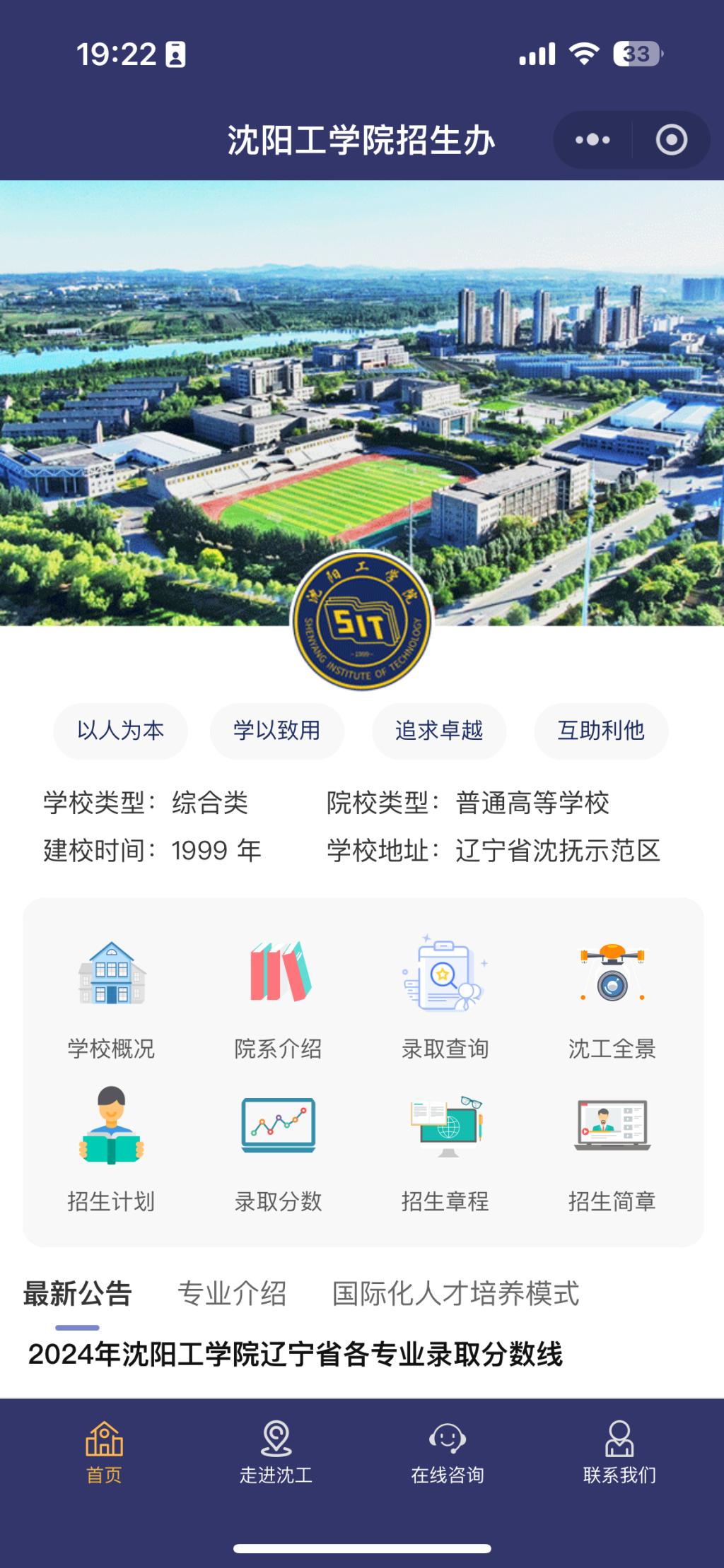
Task: Open 招生计划 enrollment plan
Action: (x=111, y=1150)
